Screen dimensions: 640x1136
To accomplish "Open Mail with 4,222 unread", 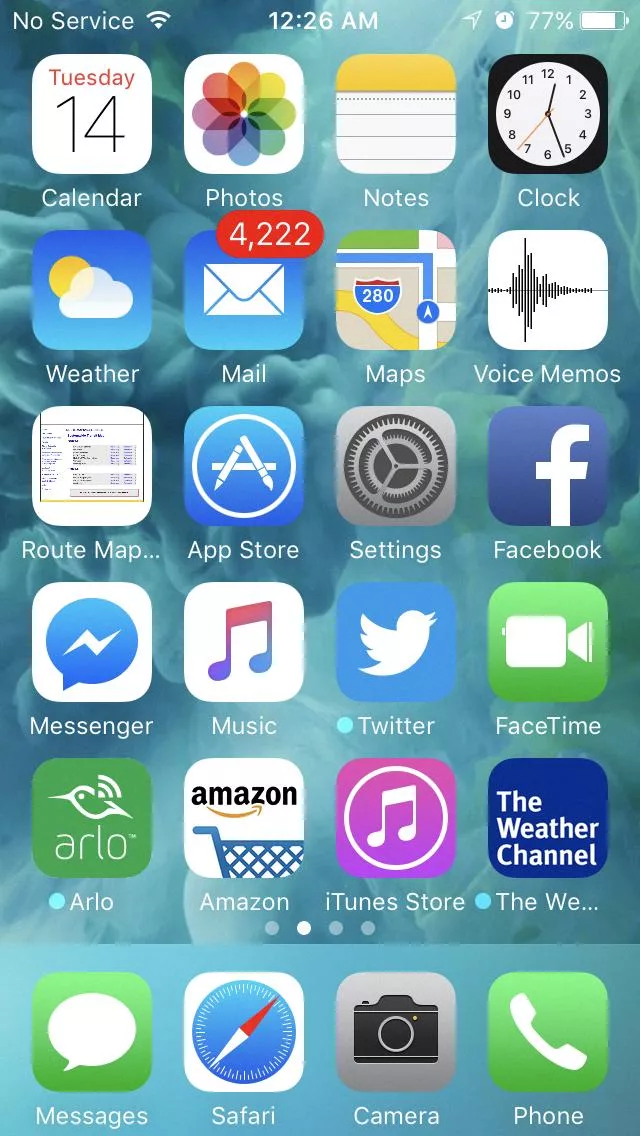I will click(x=244, y=290).
